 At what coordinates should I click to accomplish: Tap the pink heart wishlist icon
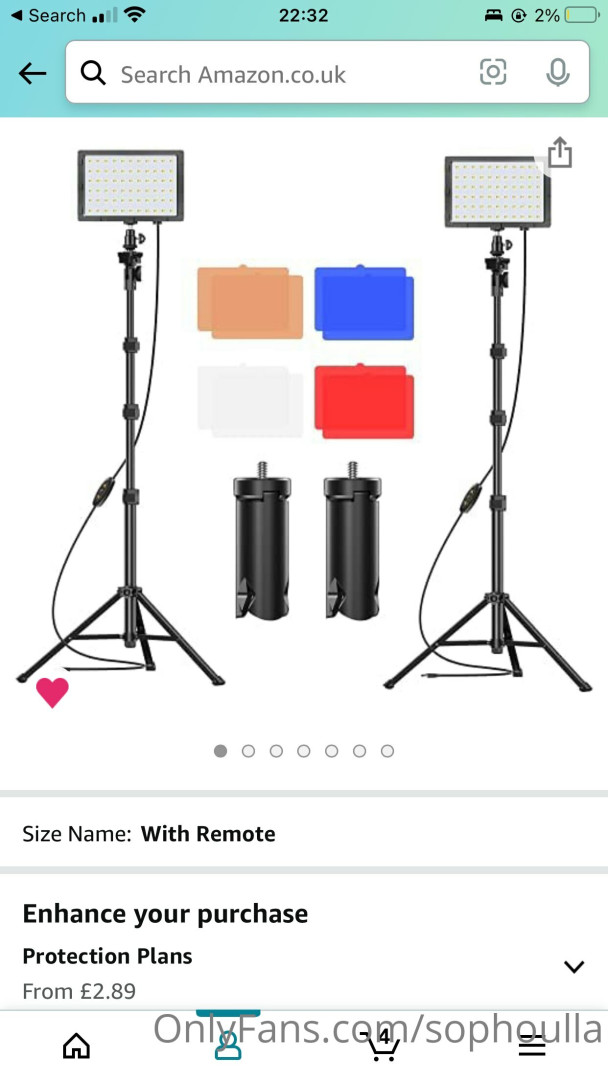[x=52, y=692]
